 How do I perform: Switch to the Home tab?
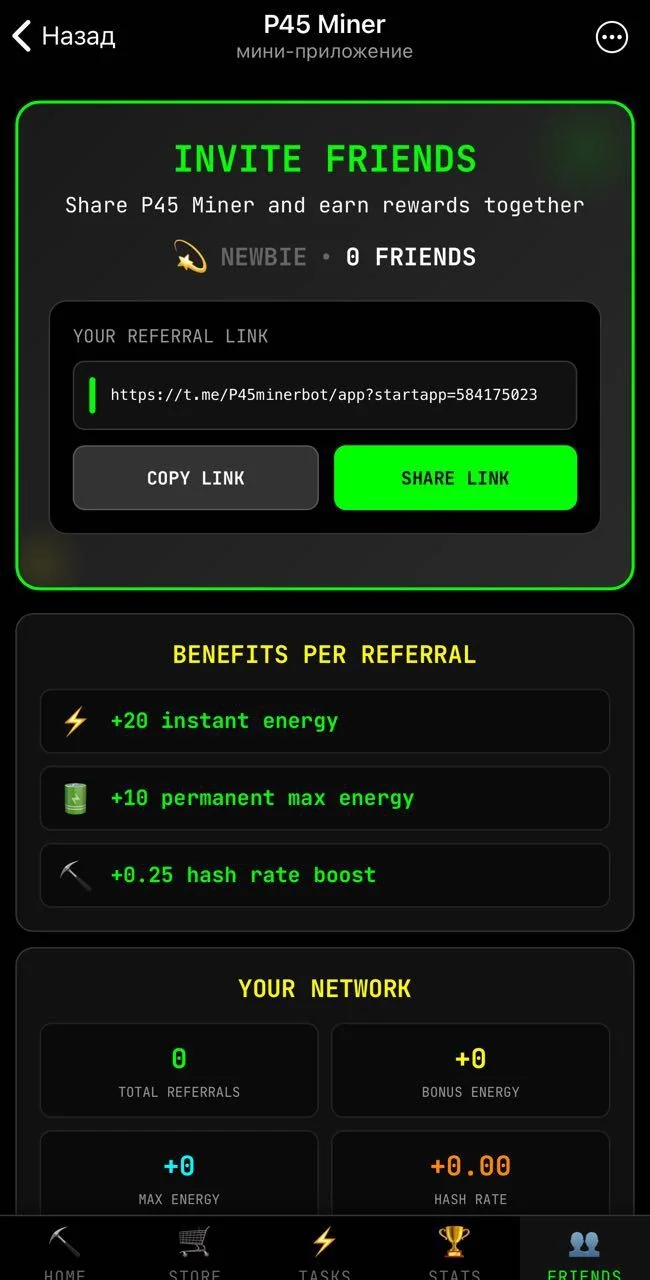pos(65,1249)
